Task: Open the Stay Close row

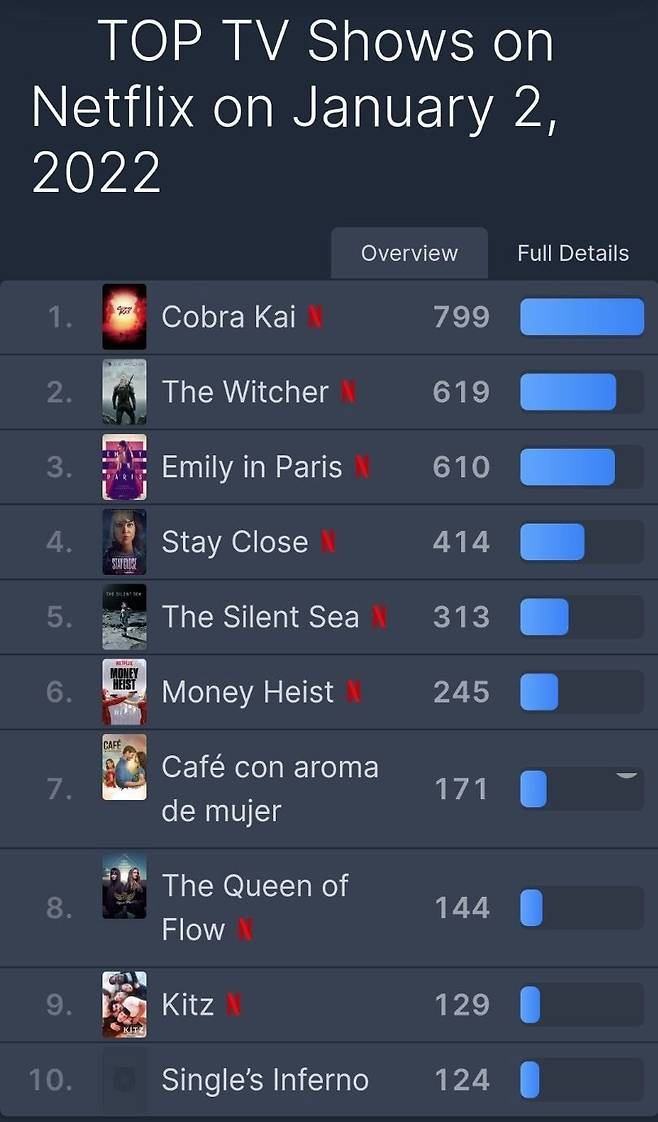Action: coord(235,542)
